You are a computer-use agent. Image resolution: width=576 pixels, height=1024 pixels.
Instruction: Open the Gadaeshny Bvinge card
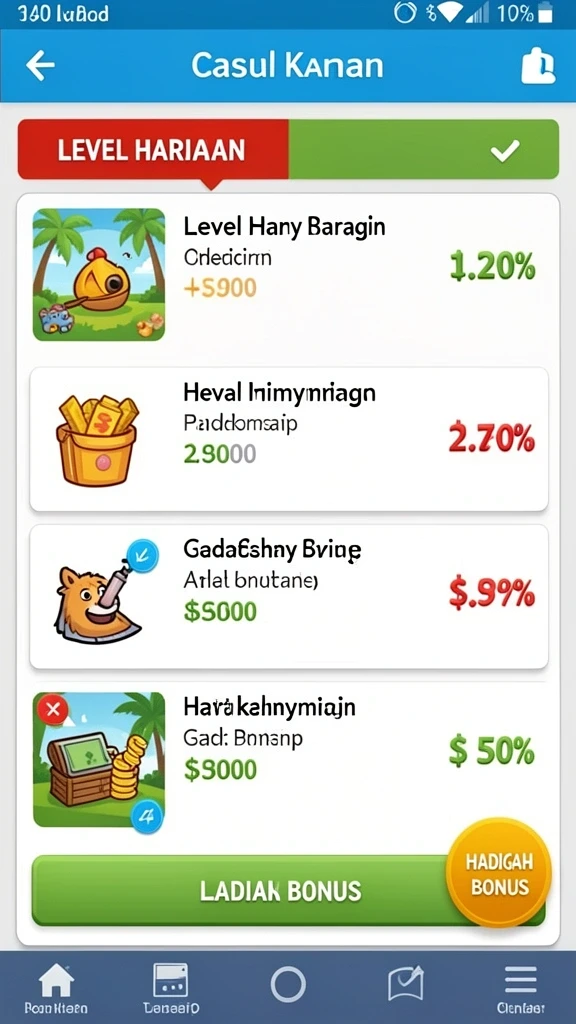point(288,596)
